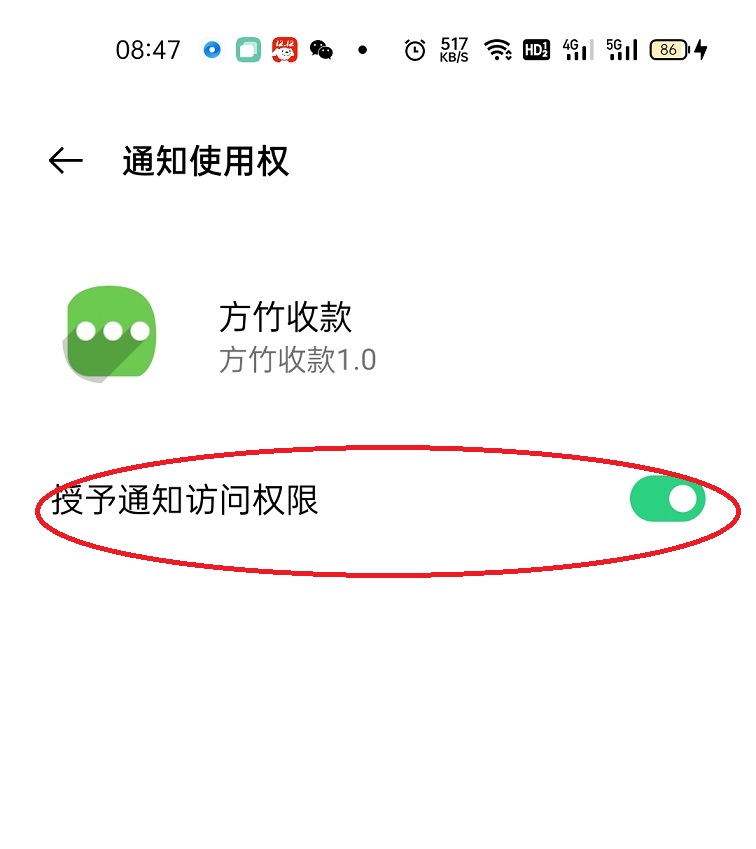Go back from 通知使用权 page
The image size is (756, 849).
[65, 161]
